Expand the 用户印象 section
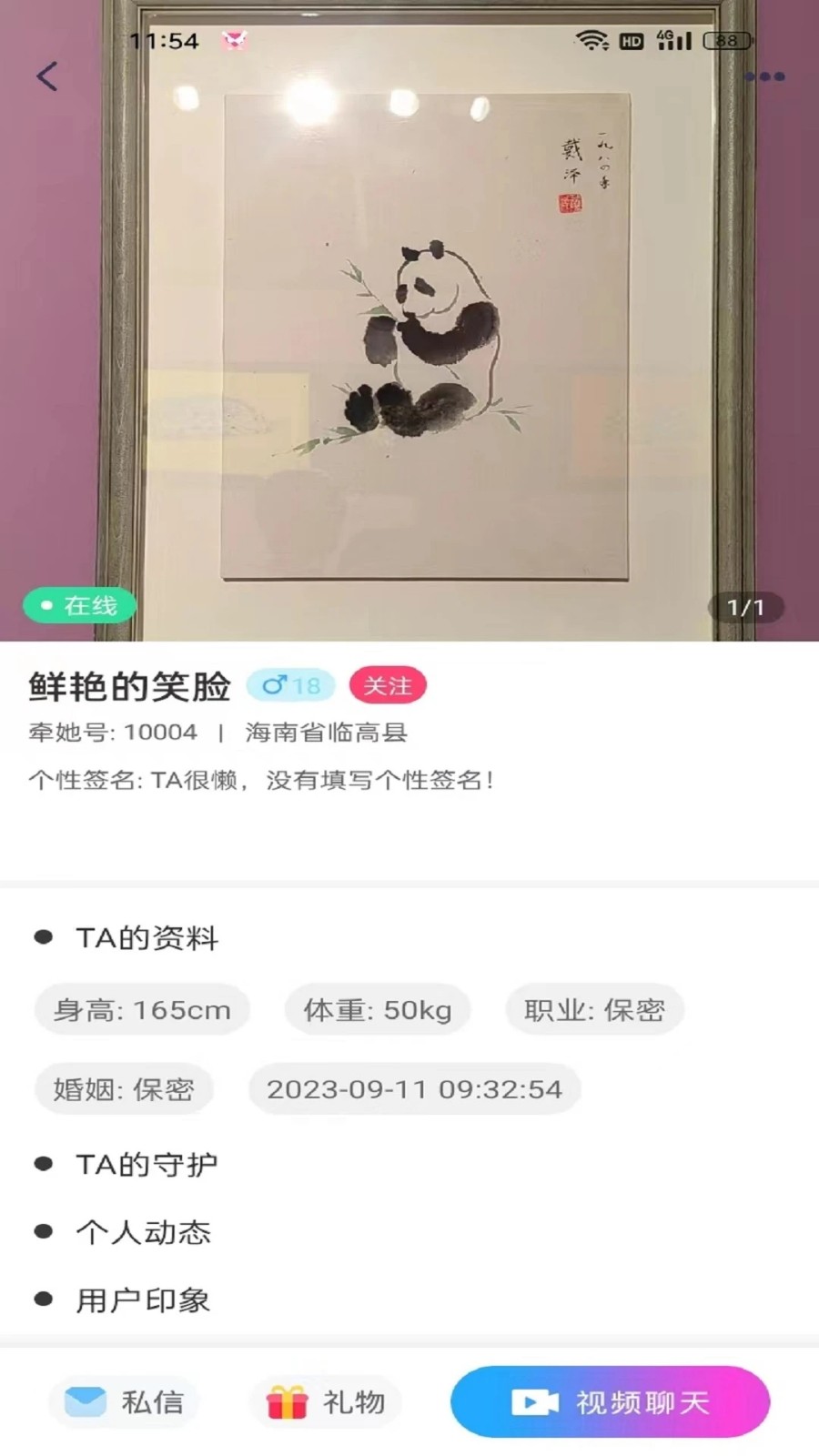819x1456 pixels. pyautogui.click(x=141, y=1299)
